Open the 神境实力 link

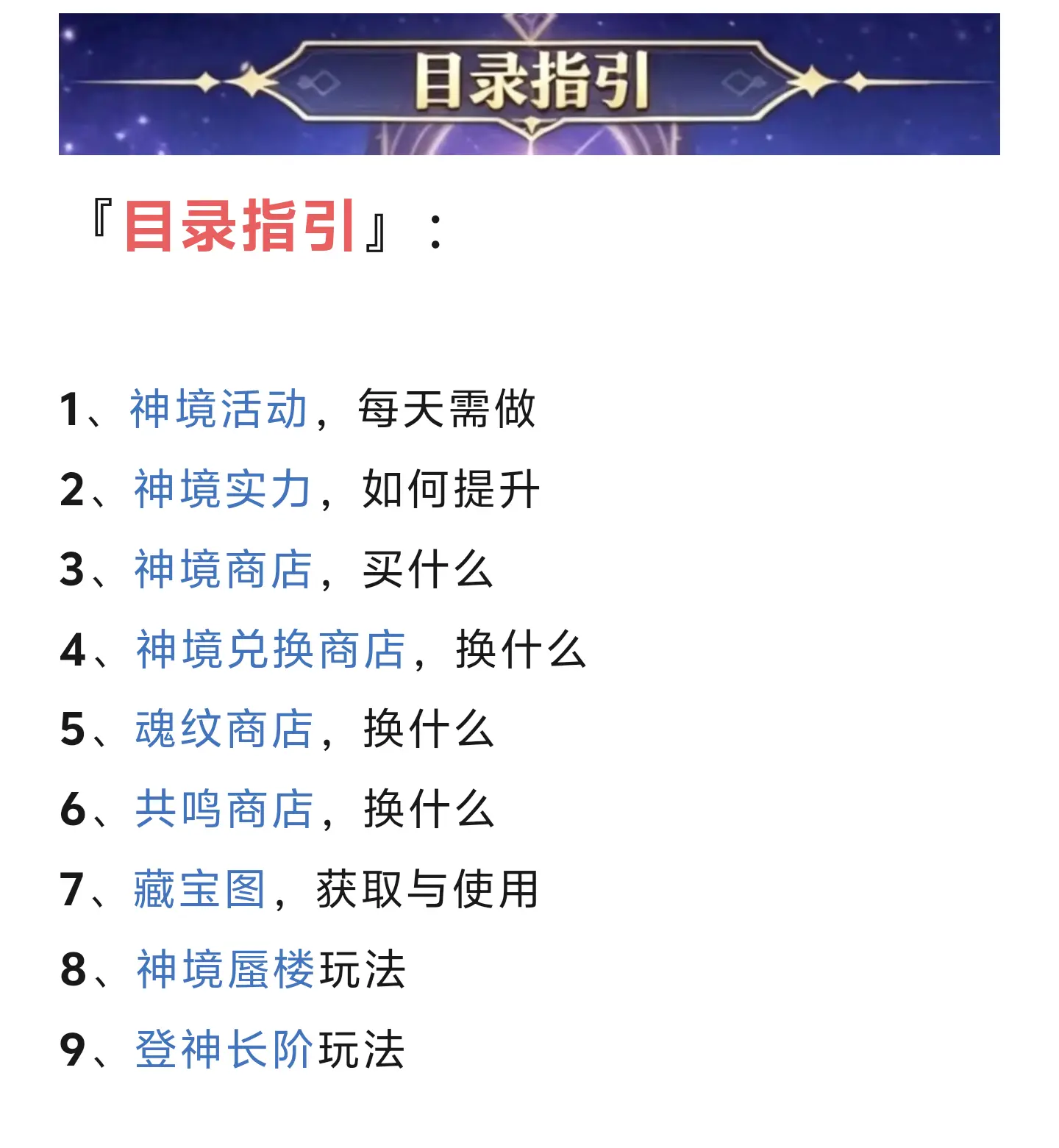223,489
